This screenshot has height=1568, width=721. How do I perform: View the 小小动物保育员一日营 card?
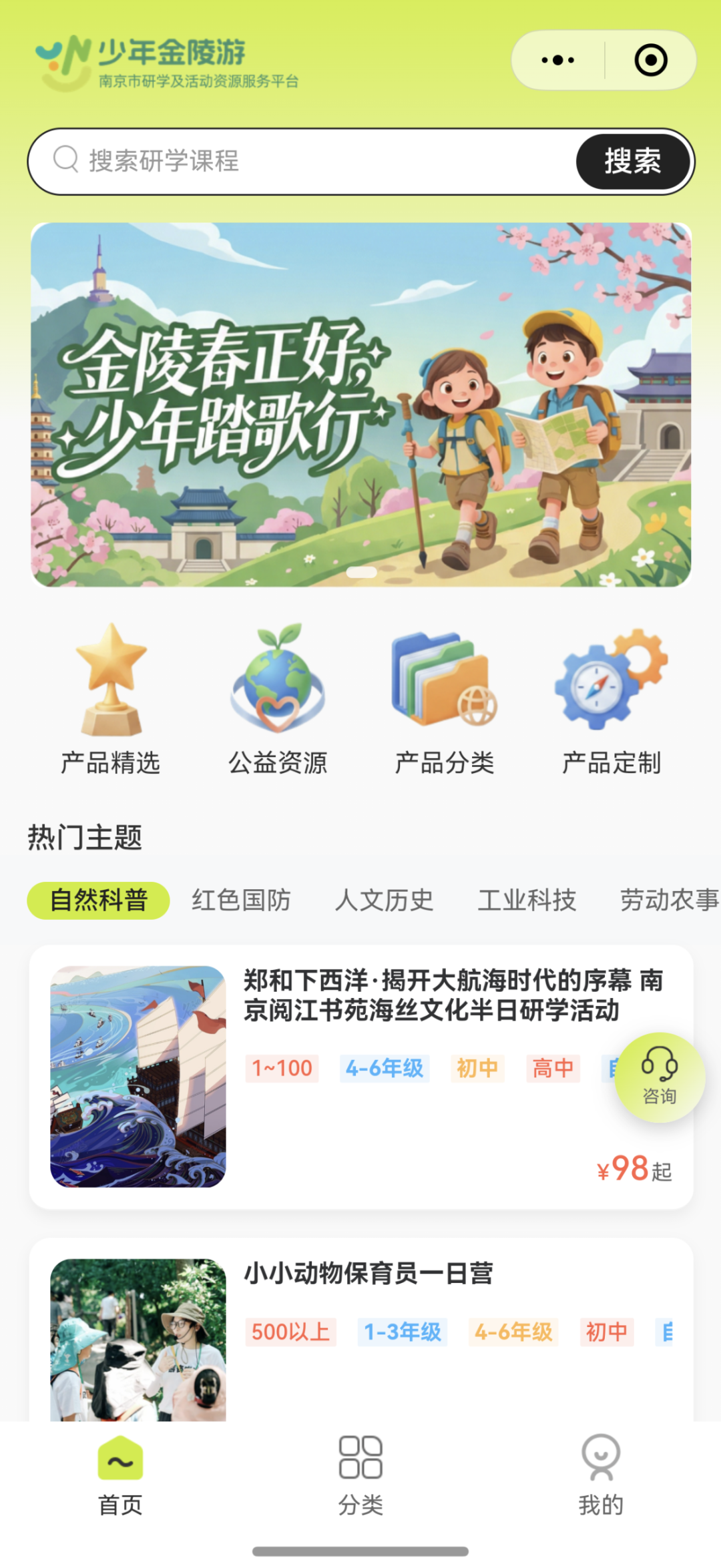click(369, 1274)
